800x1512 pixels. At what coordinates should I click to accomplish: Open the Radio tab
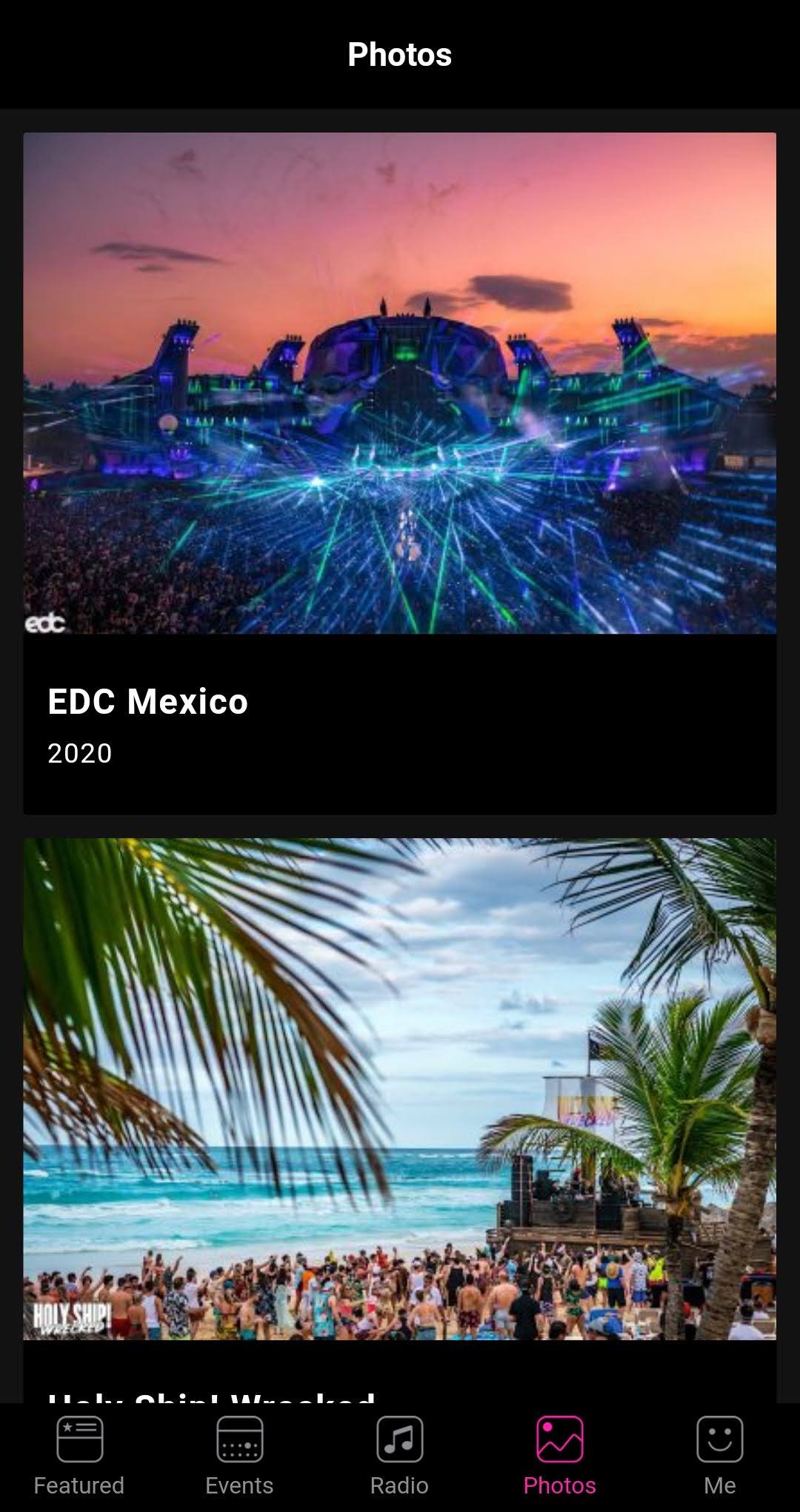point(399,1456)
